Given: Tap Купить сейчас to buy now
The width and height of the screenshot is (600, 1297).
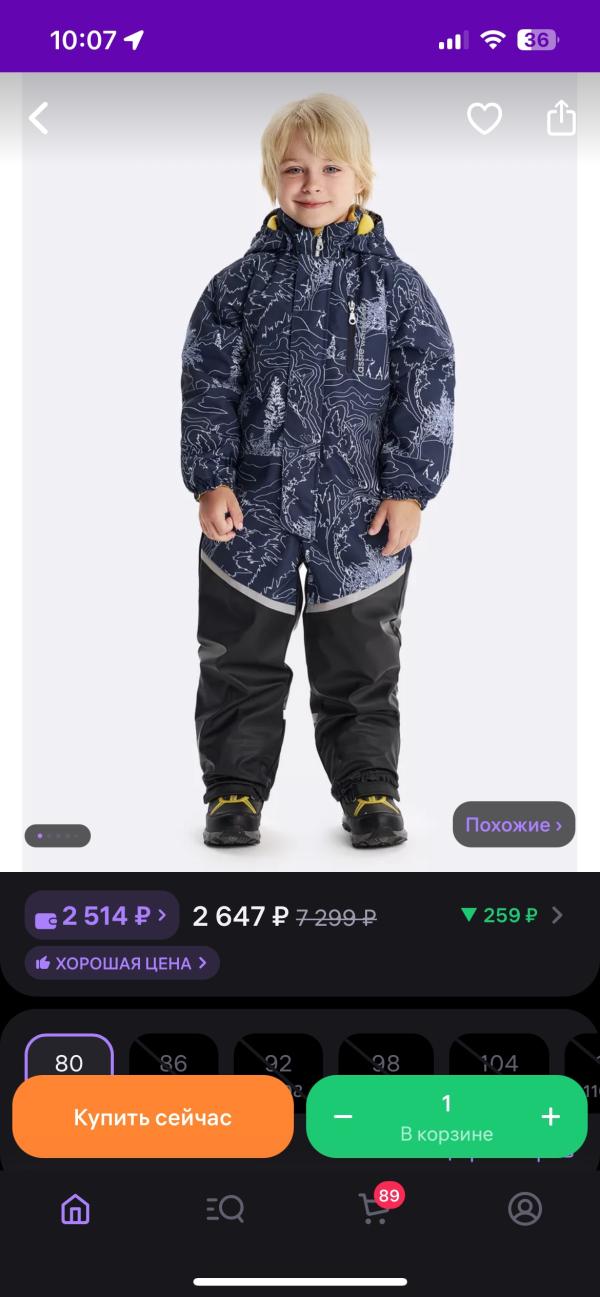Looking at the screenshot, I should 153,1117.
